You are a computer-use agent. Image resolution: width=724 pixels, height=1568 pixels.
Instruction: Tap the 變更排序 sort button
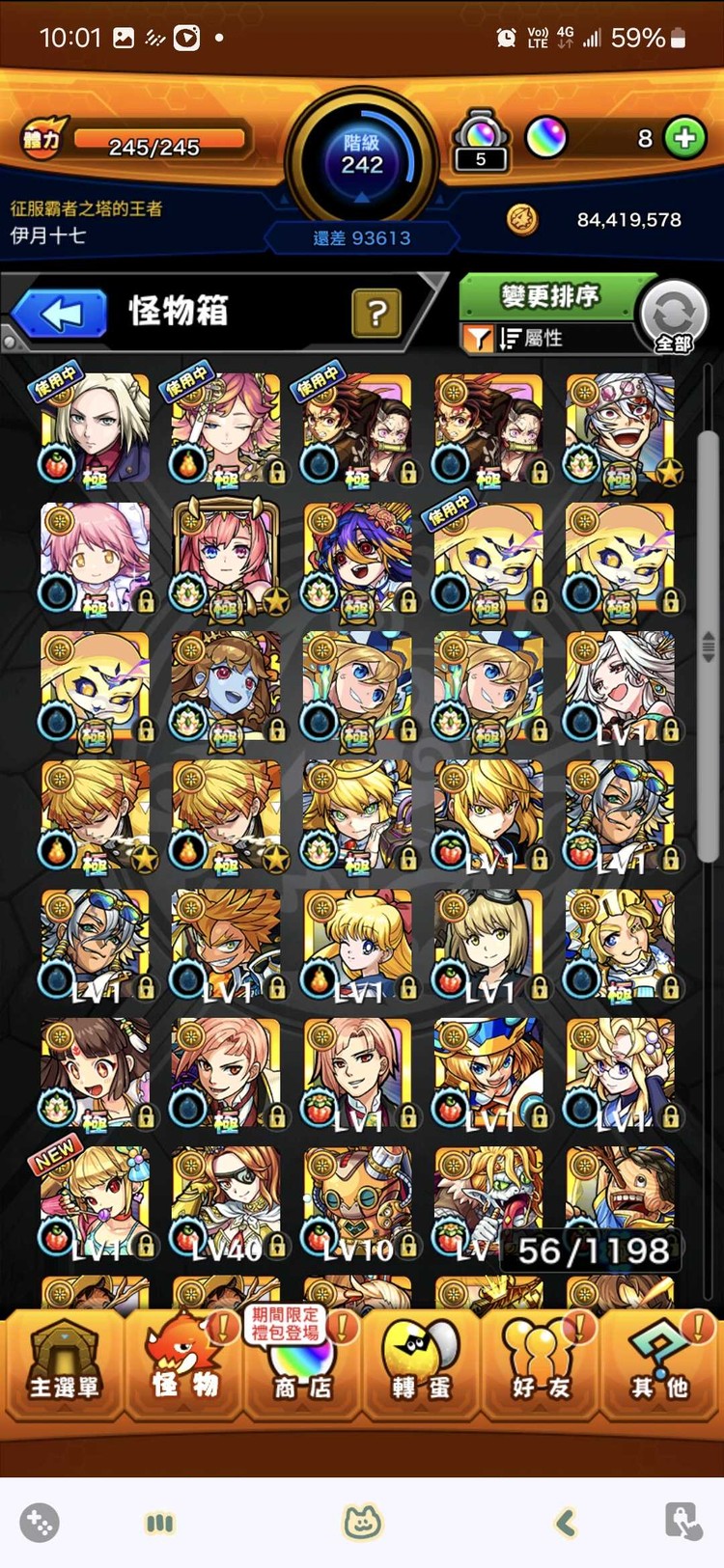pyautogui.click(x=549, y=296)
